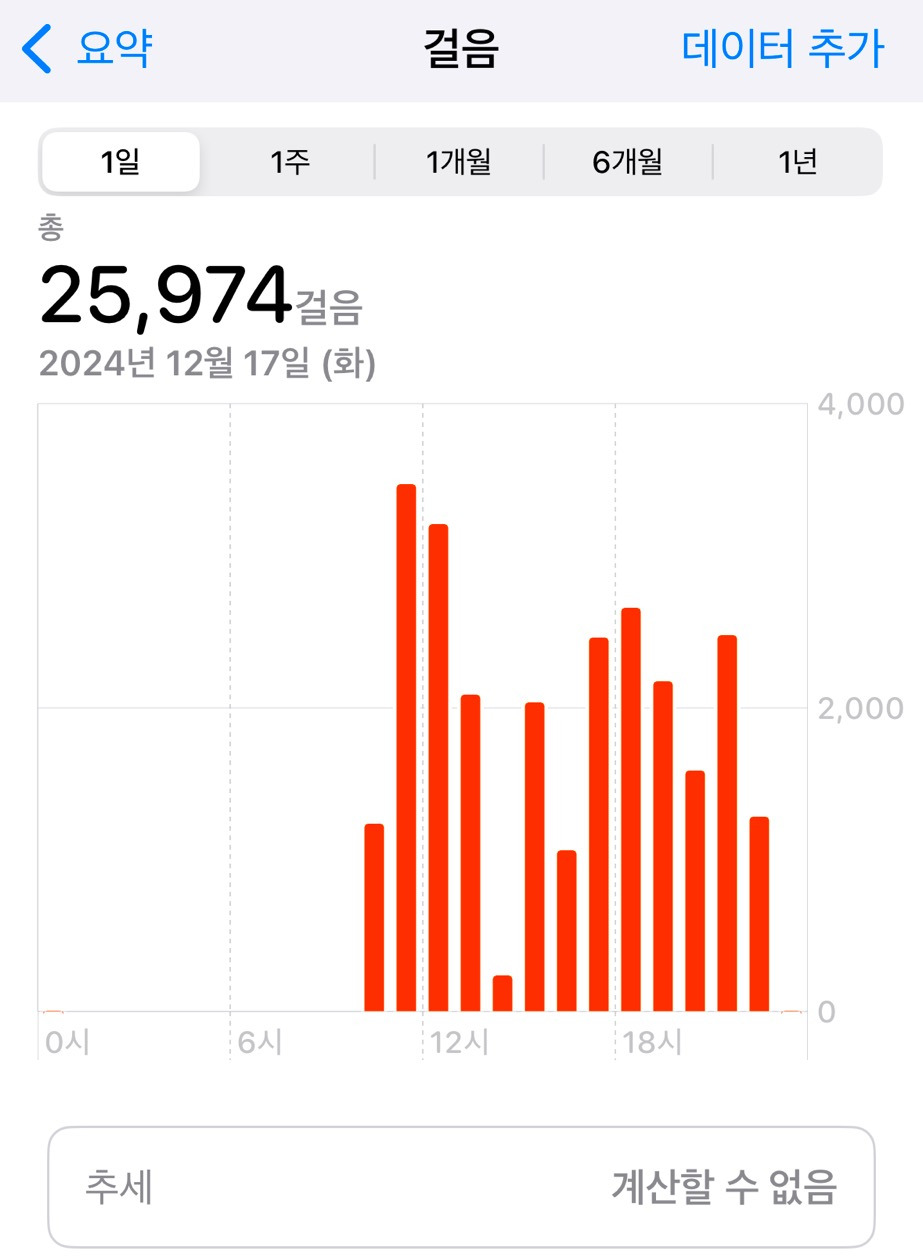Show the 6개월 step chart
Screen dimensions: 923x1259
tap(628, 161)
